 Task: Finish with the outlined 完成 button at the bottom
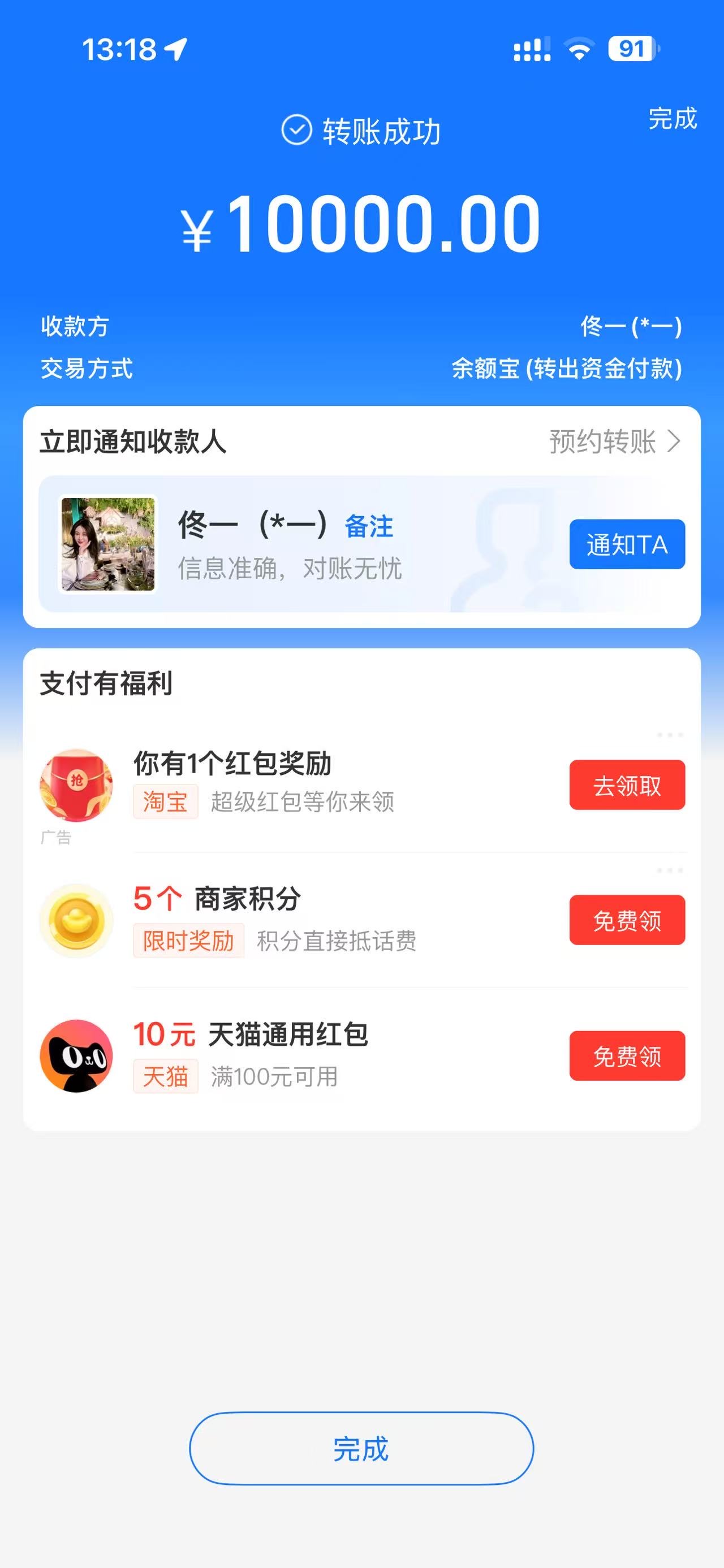coord(361,1449)
